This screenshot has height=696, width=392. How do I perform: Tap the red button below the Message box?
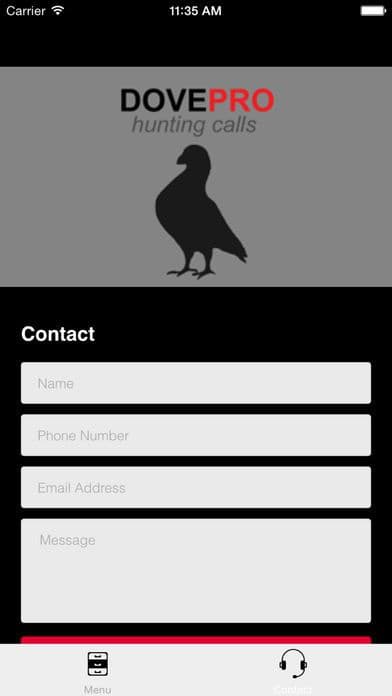[196, 641]
